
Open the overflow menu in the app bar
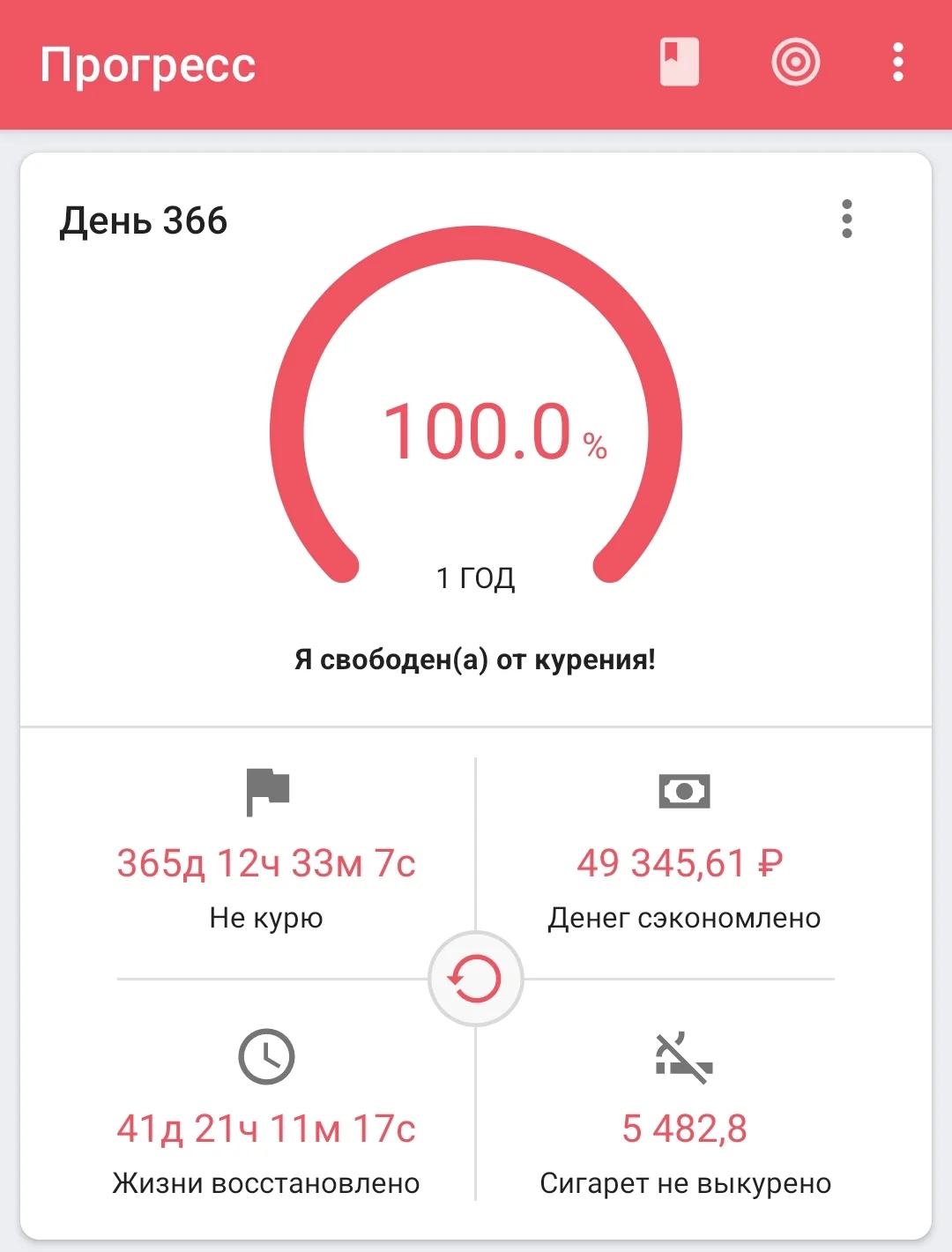click(897, 62)
